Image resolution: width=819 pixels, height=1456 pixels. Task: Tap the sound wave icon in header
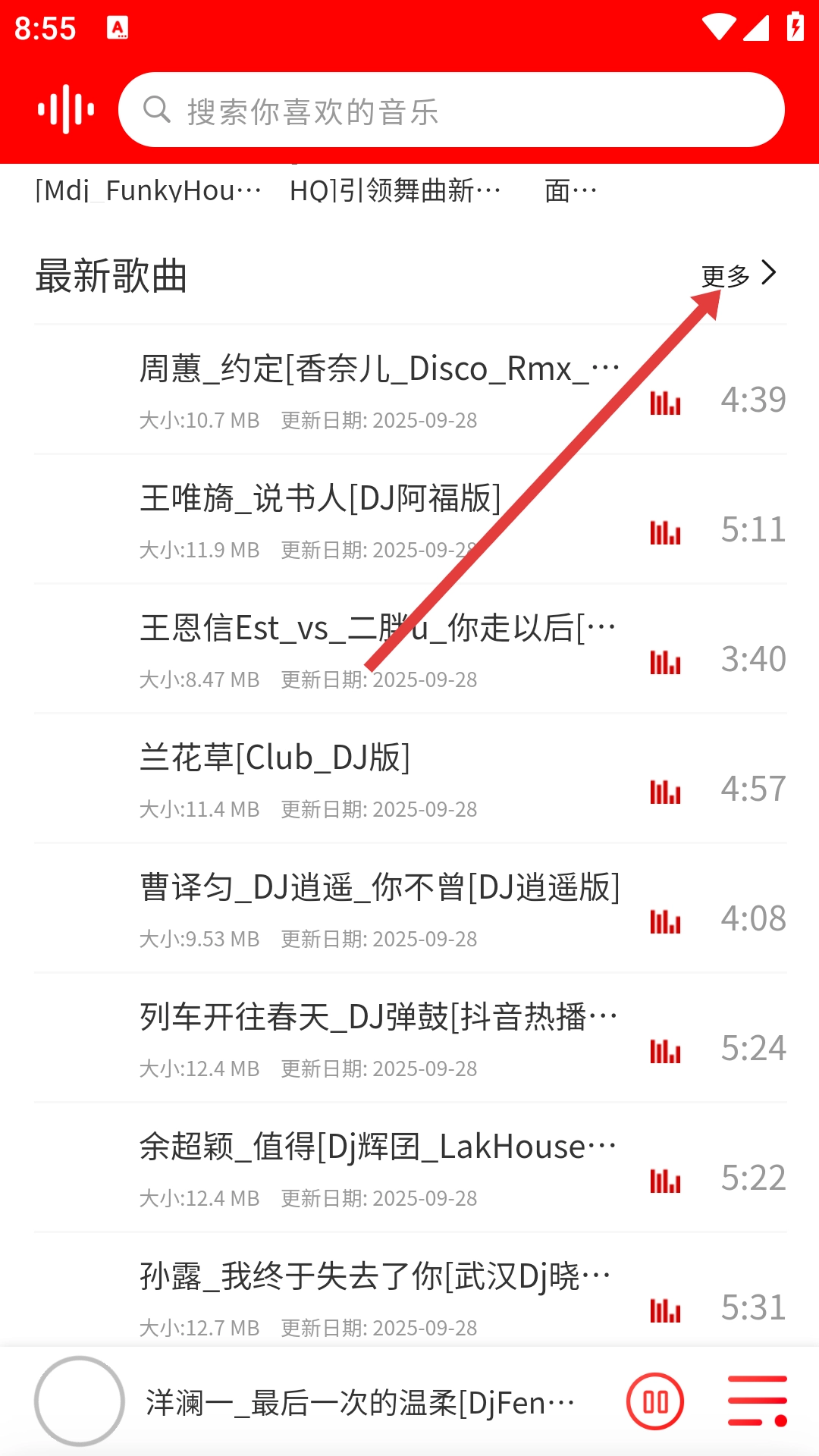pyautogui.click(x=67, y=110)
